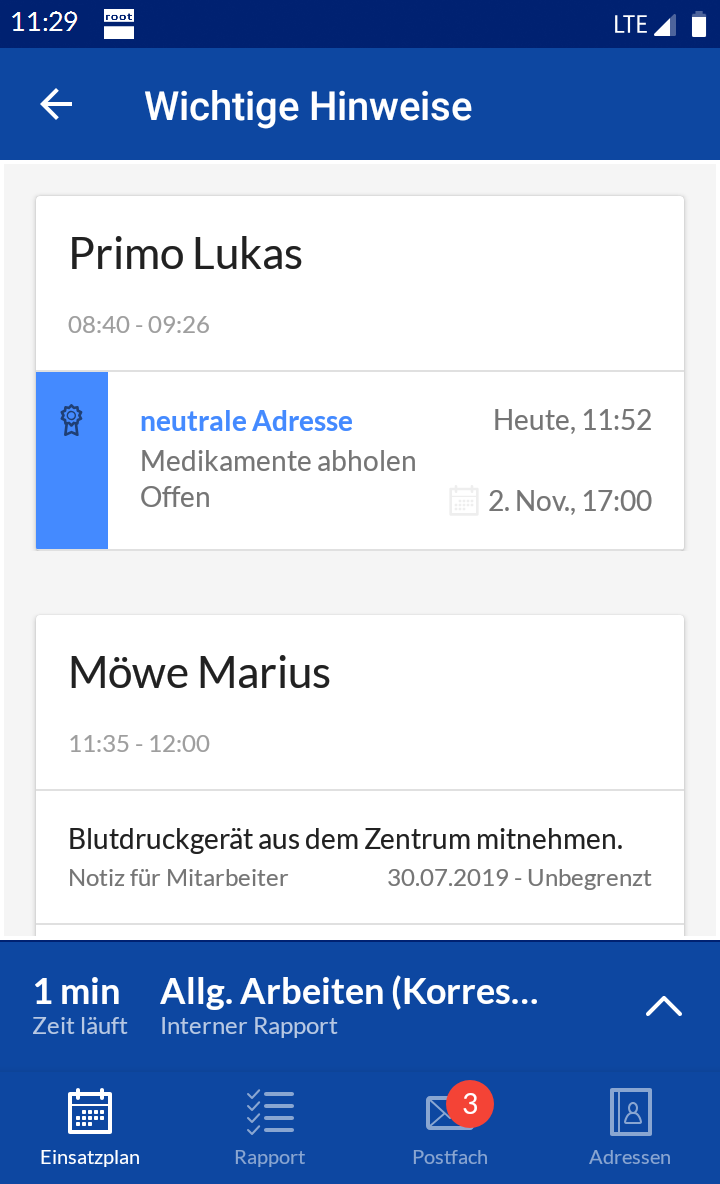Switch to the Rapport tab
Viewport: 720px width, 1184px height.
(x=269, y=1127)
